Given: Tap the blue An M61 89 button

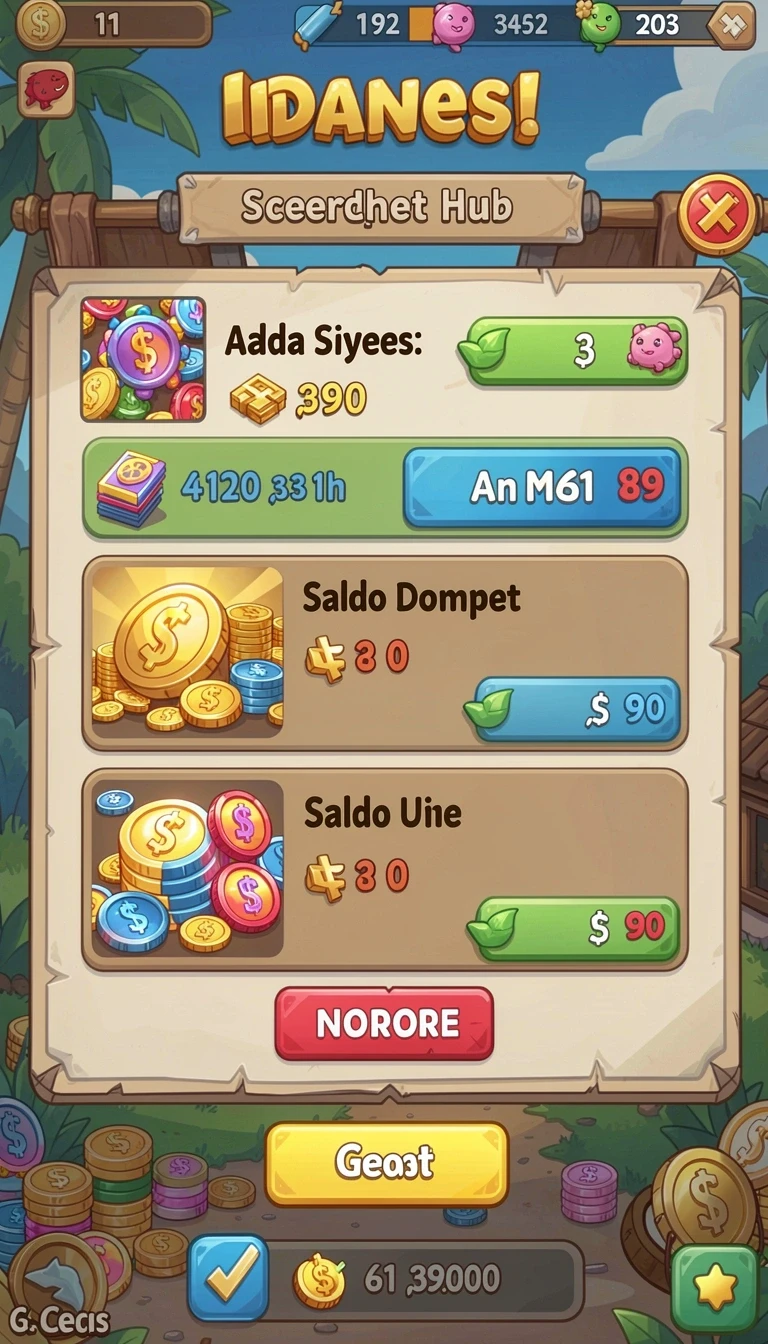Looking at the screenshot, I should (543, 487).
